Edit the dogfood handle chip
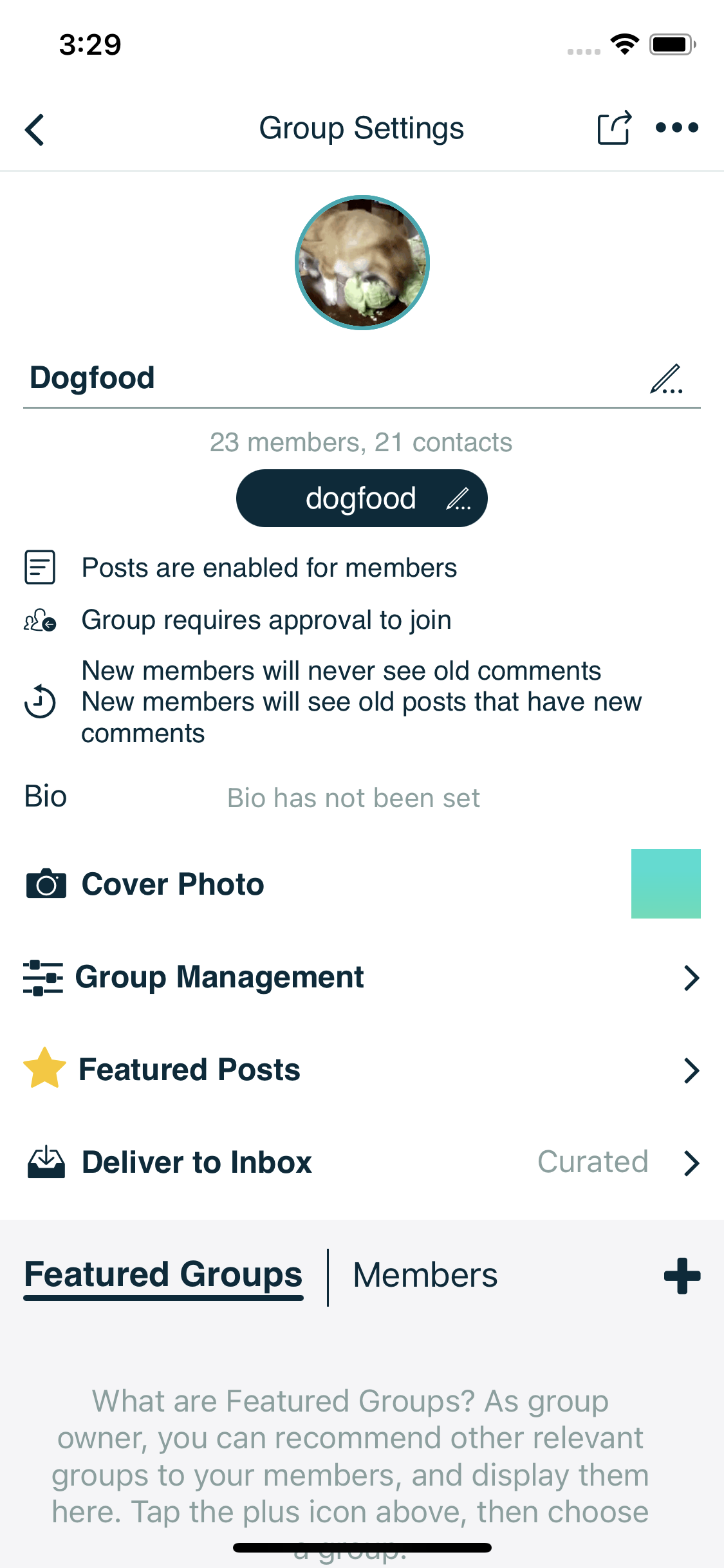The image size is (724, 1568). 458,499
